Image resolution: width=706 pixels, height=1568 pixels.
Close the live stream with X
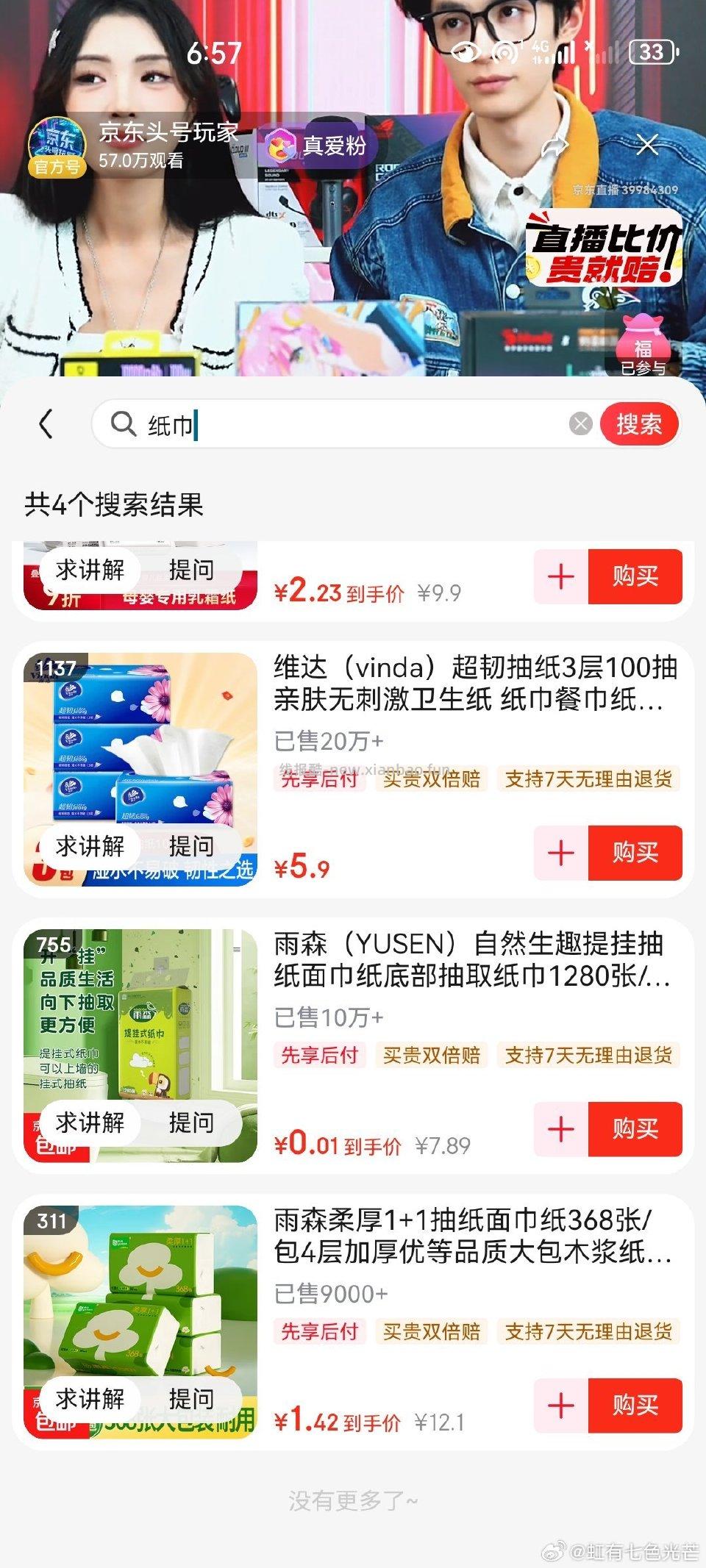(646, 146)
